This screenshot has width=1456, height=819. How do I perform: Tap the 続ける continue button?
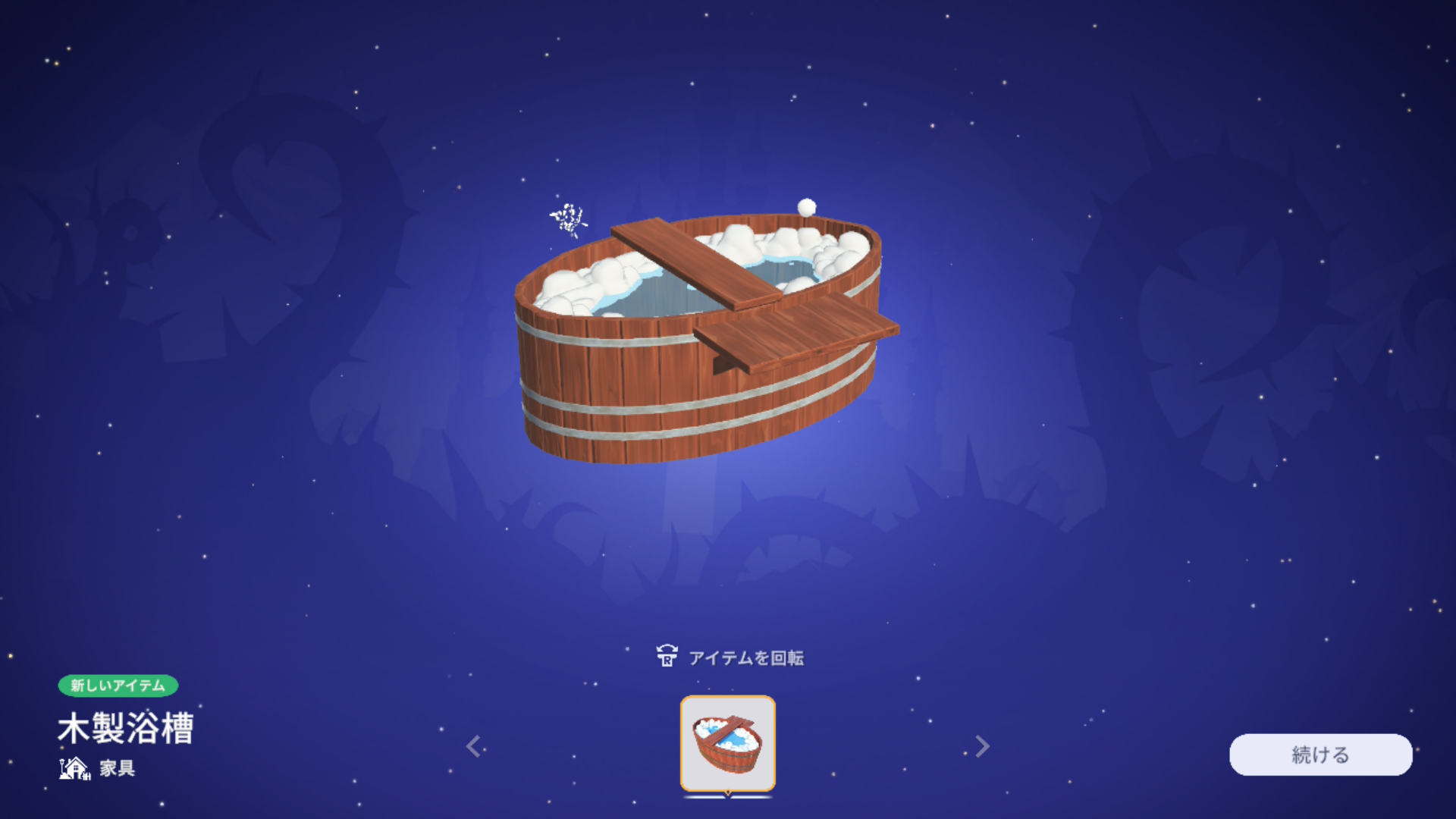(x=1320, y=755)
